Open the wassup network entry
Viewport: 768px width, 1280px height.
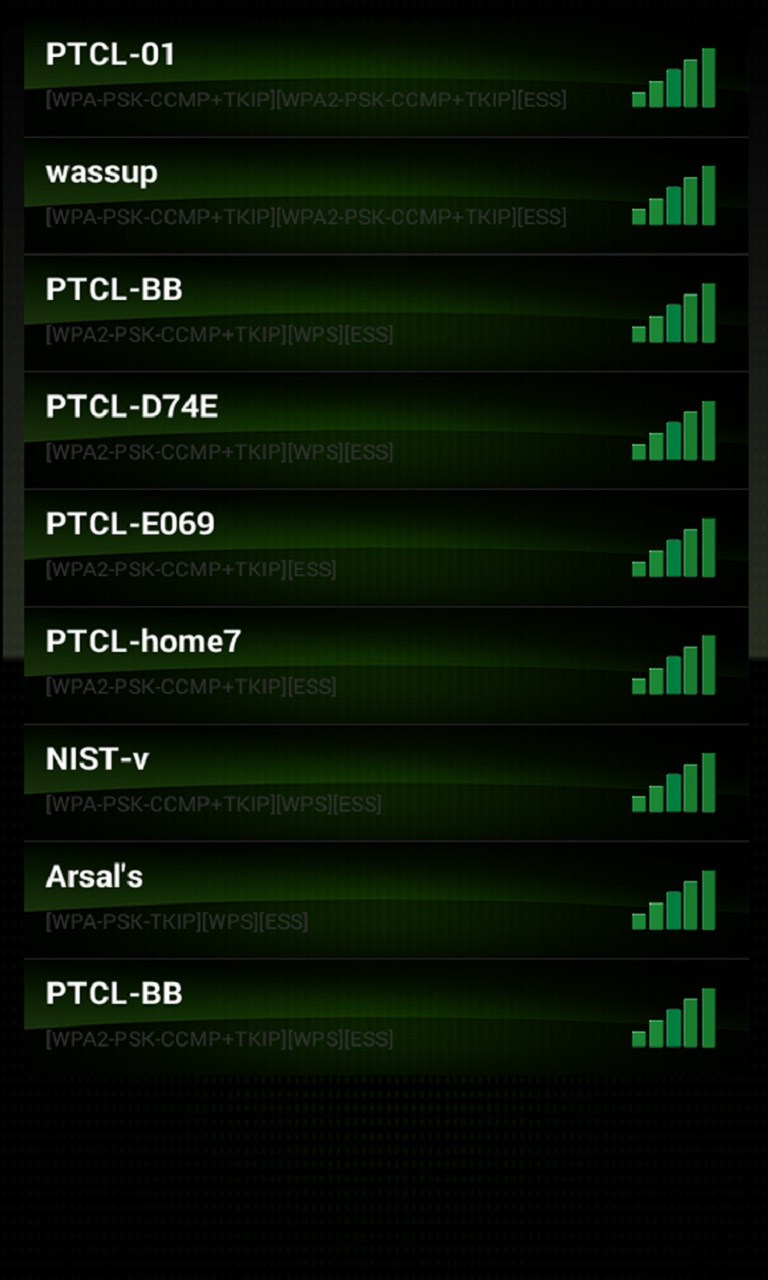(384, 194)
